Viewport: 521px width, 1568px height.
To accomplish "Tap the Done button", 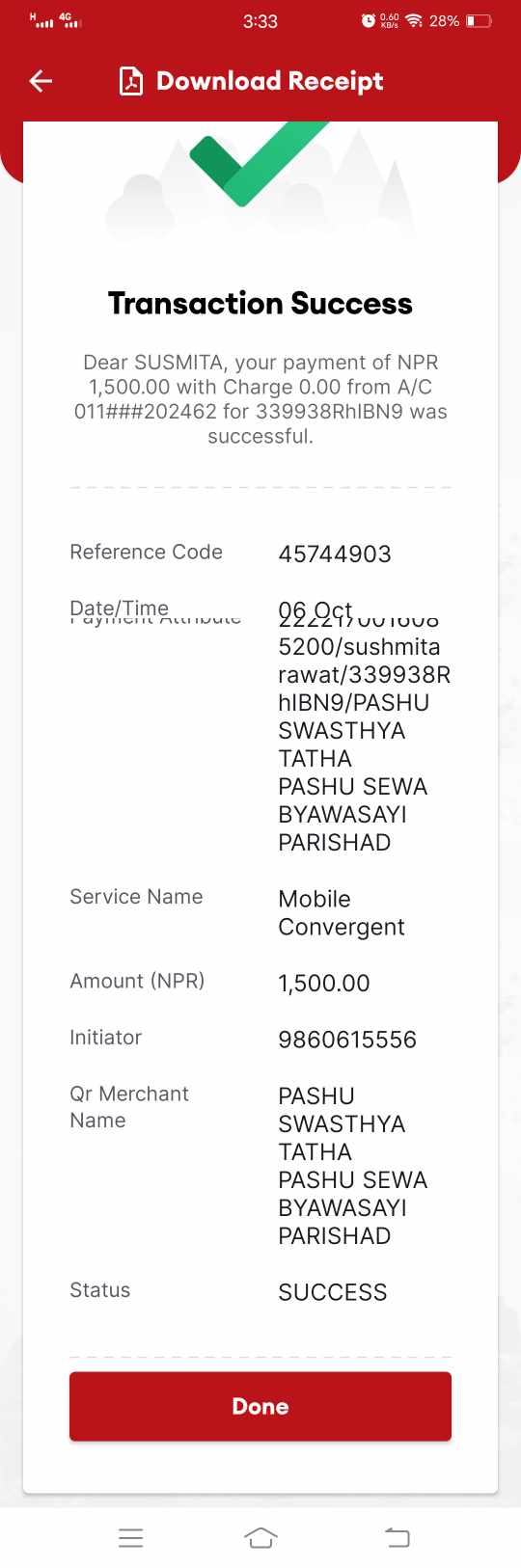I will [260, 1406].
